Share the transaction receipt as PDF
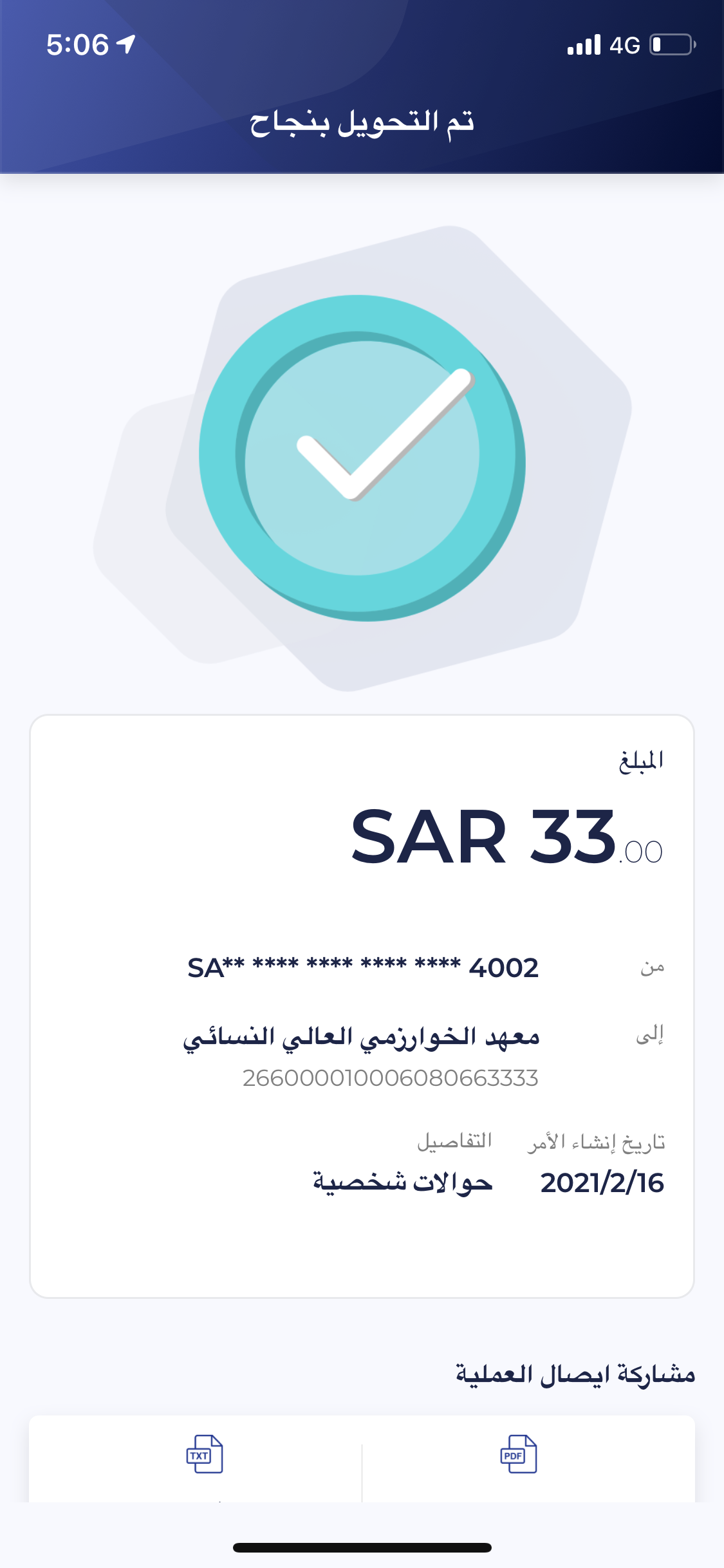This screenshot has width=724, height=1568. click(x=519, y=1455)
